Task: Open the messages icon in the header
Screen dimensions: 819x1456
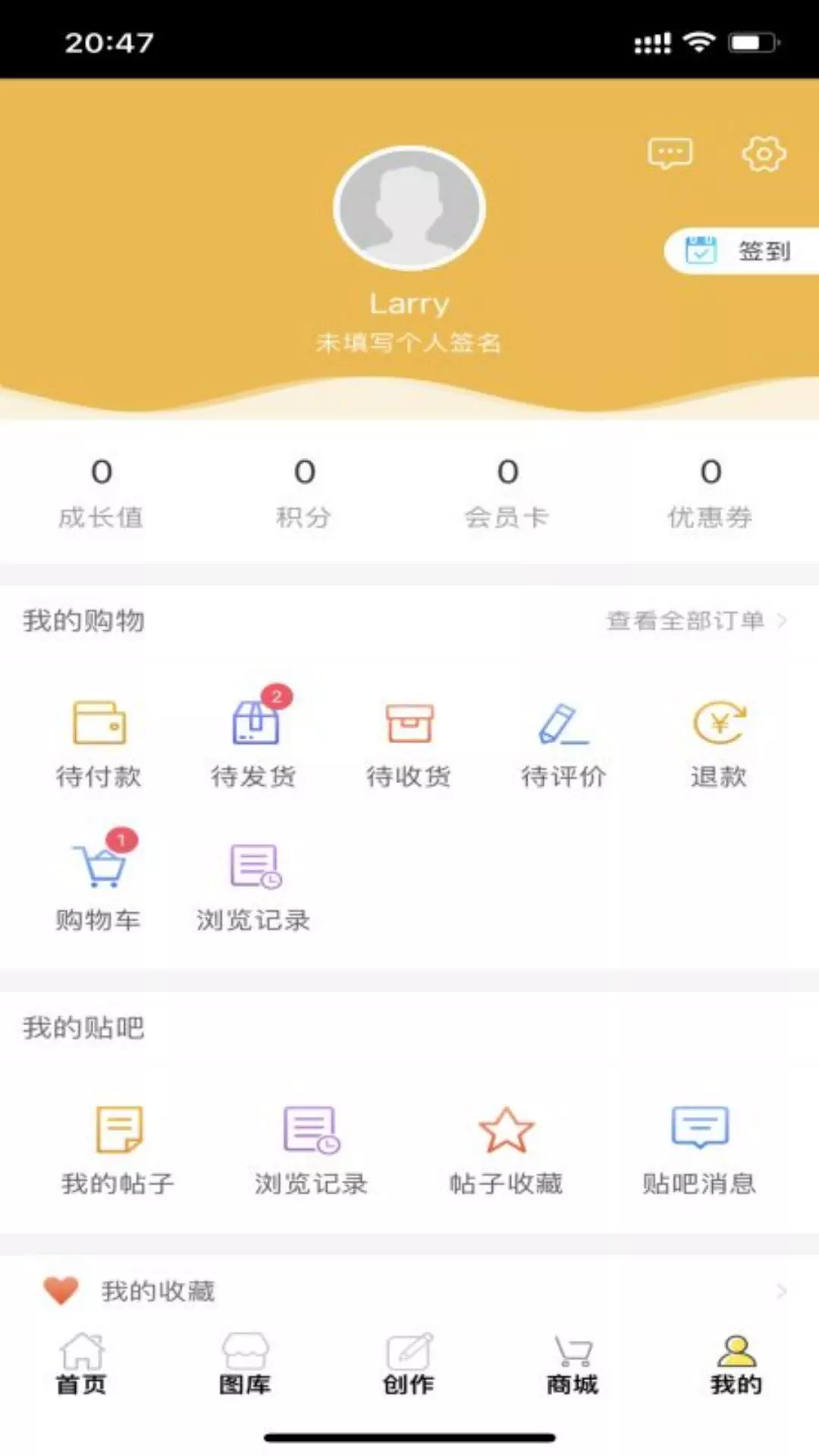Action: pyautogui.click(x=670, y=154)
